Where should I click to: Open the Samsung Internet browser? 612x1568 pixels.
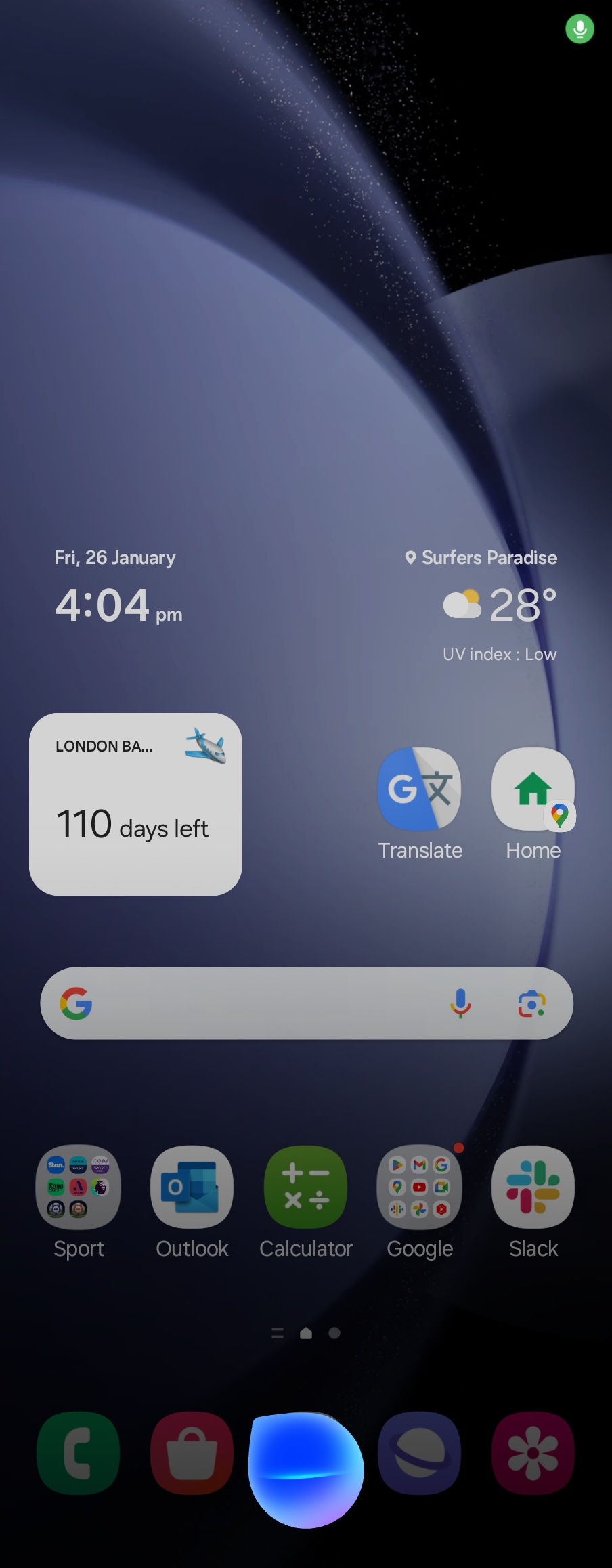(x=420, y=1453)
